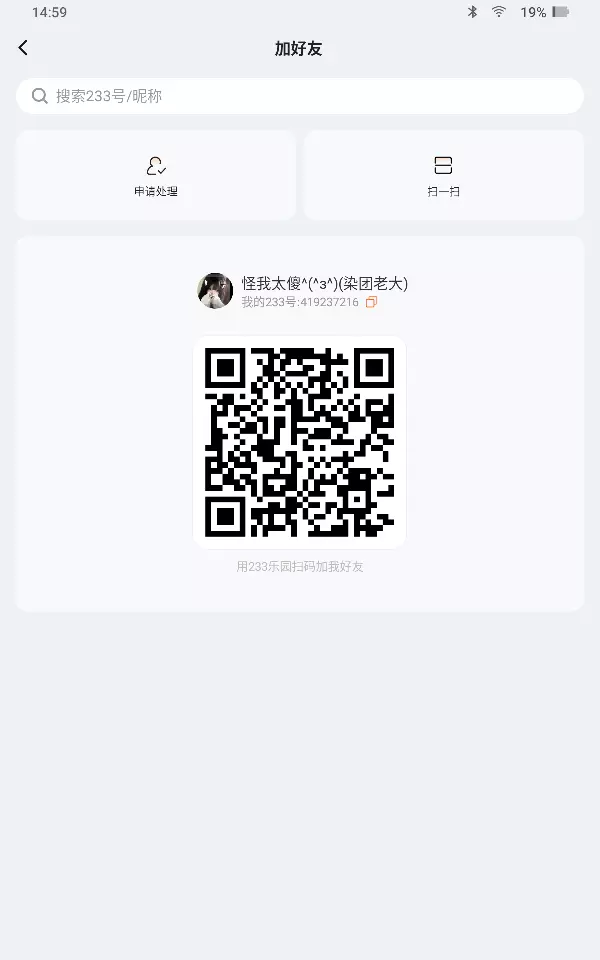Open the 扫一扫 scanner
This screenshot has height=960, width=600.
[x=443, y=175]
